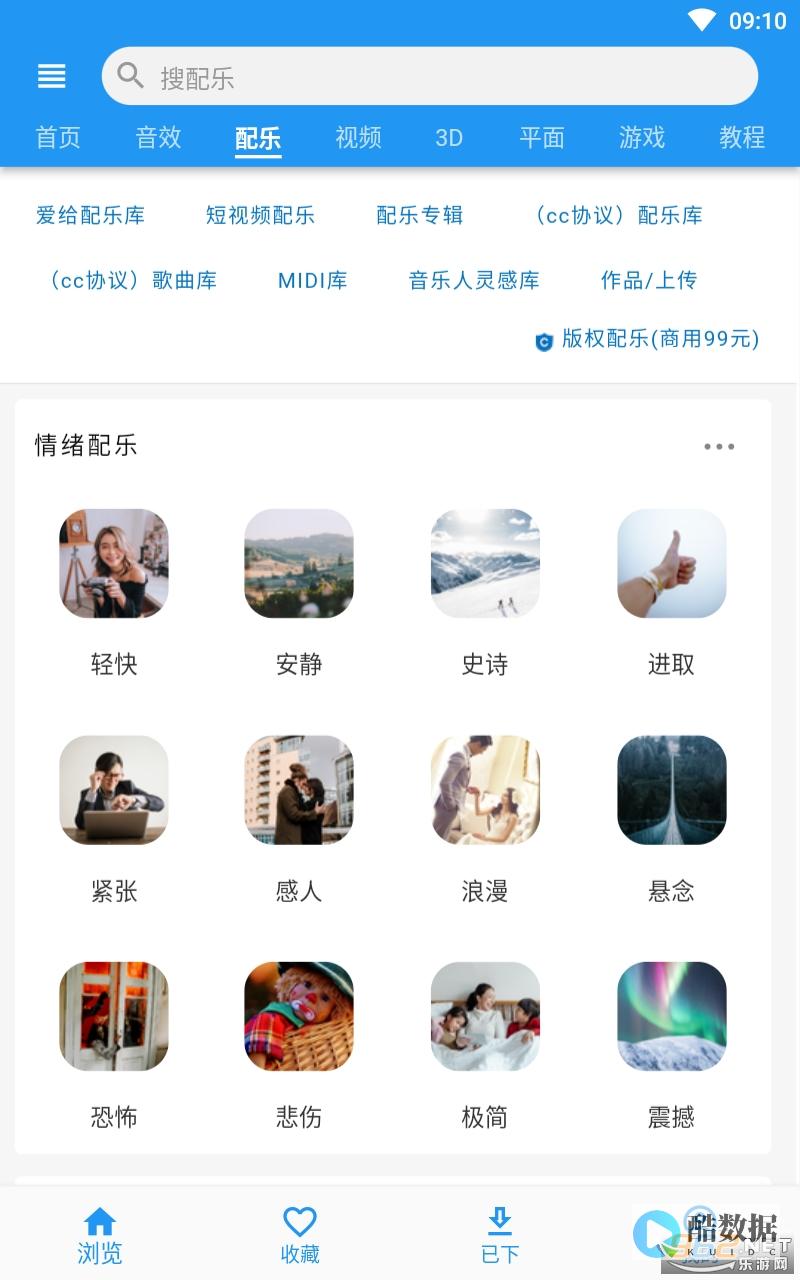Switch to the 音效 tab

click(159, 137)
